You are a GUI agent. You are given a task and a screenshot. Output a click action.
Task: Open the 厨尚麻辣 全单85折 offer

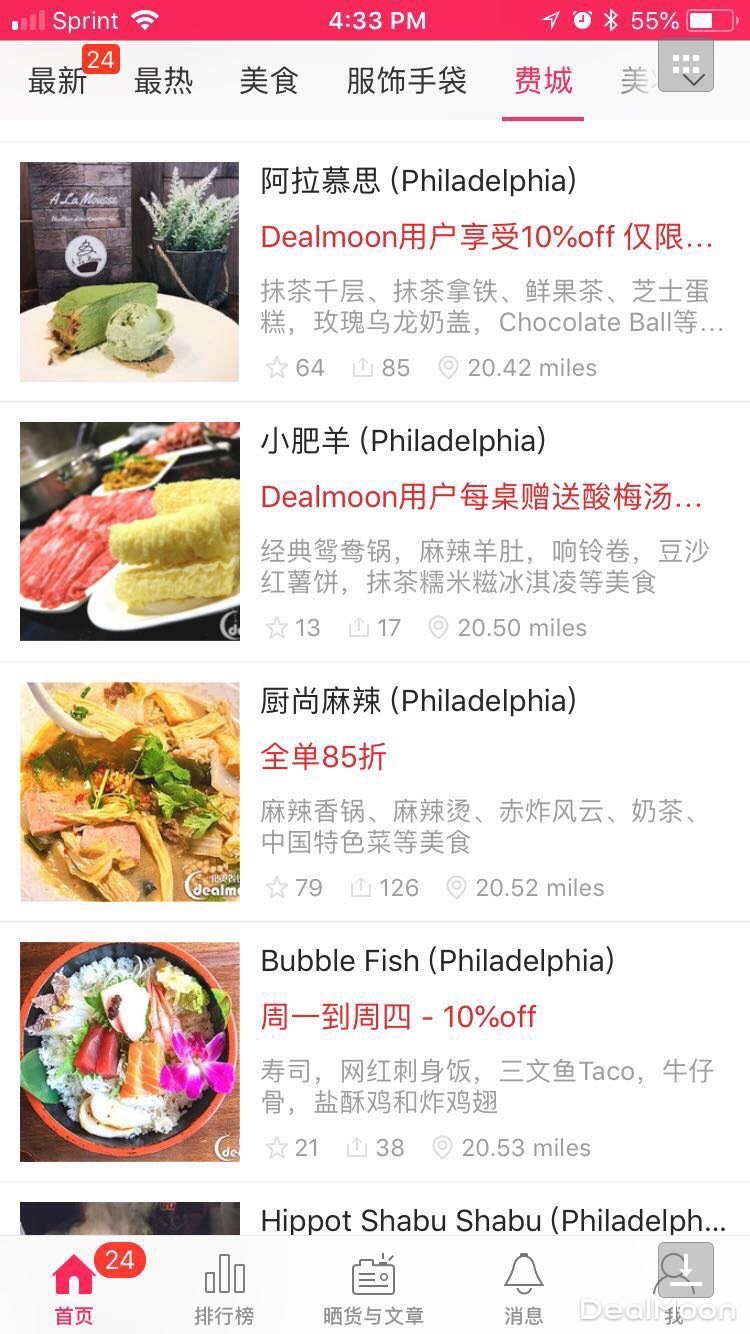coord(323,757)
